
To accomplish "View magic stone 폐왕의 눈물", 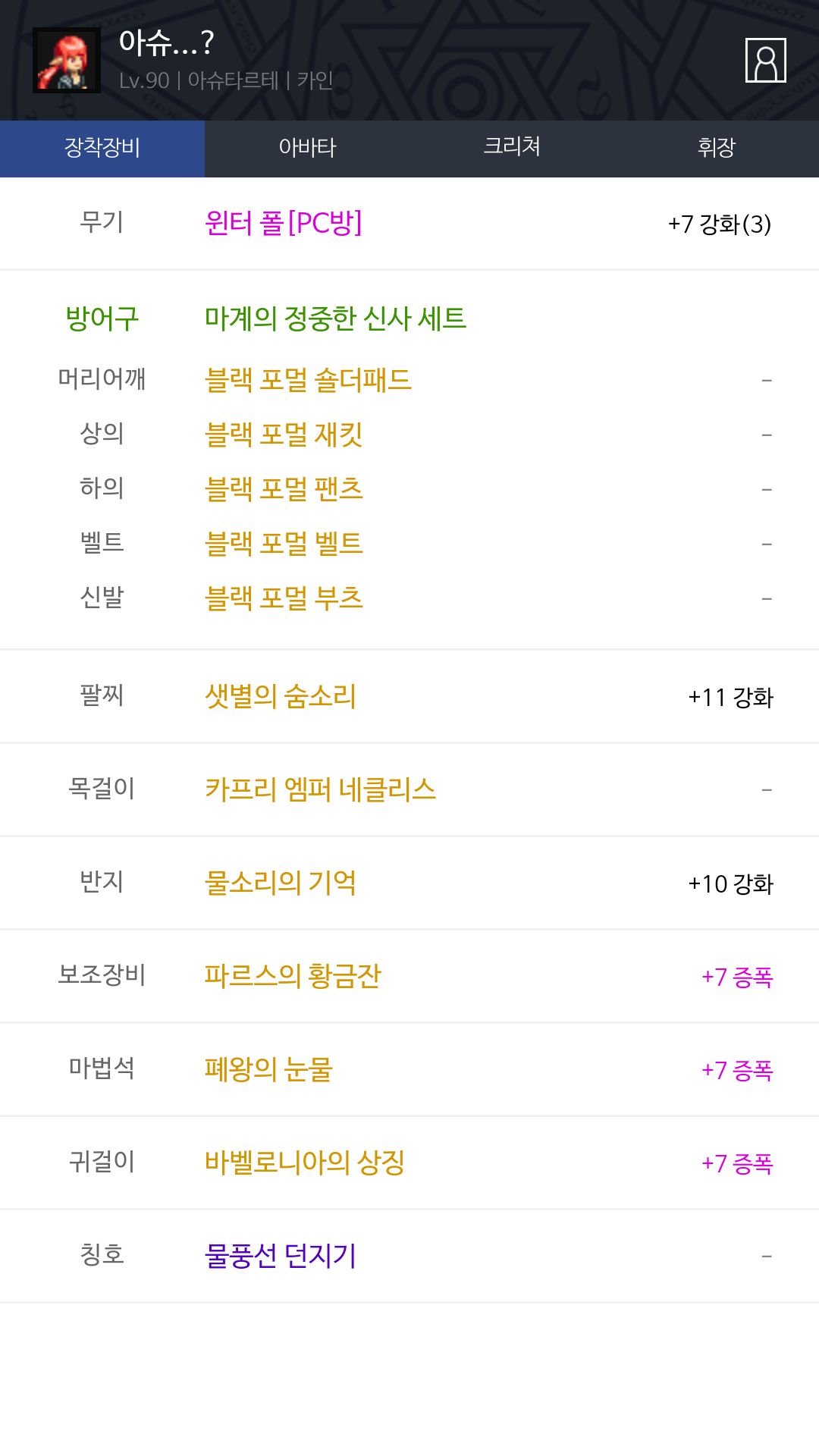I will click(268, 1068).
